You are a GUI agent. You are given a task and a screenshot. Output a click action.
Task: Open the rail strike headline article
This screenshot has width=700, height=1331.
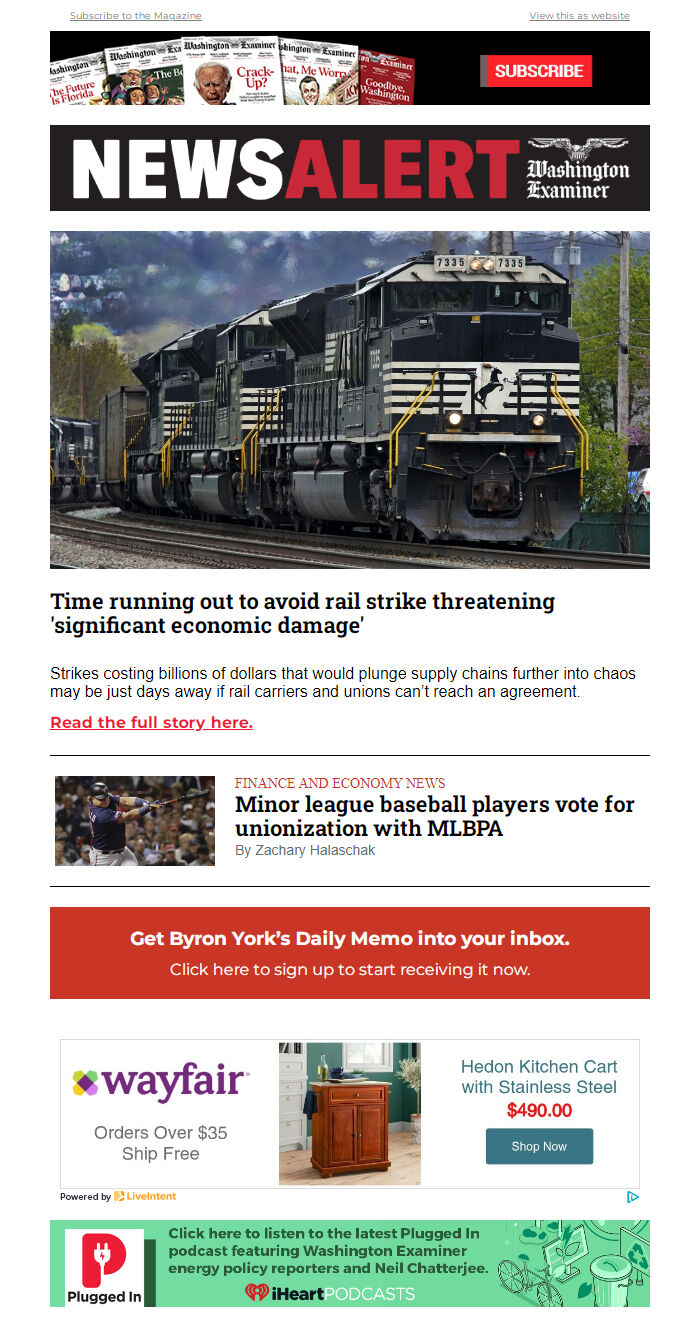tap(302, 615)
